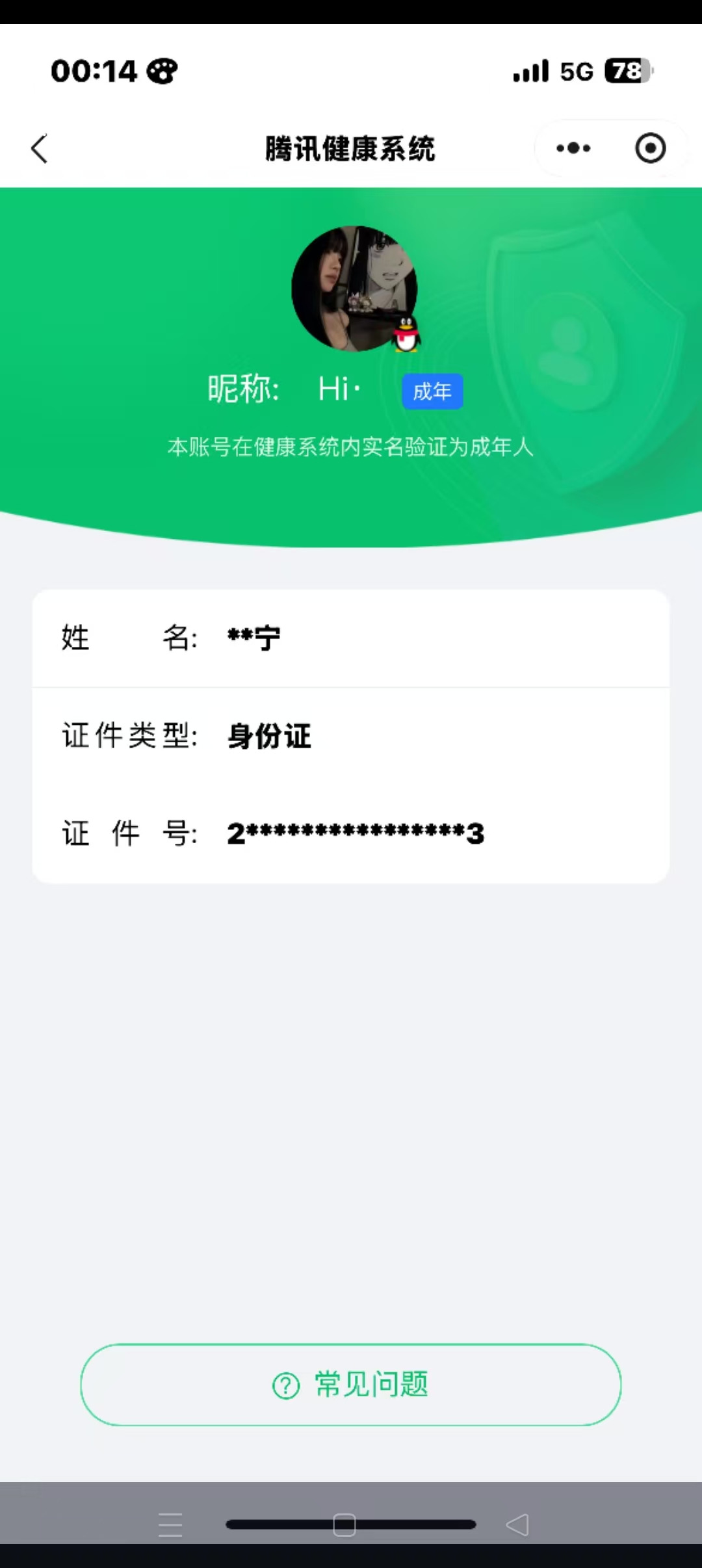
Task: Tap the question mark icon beside 常见问题
Action: [x=285, y=1385]
